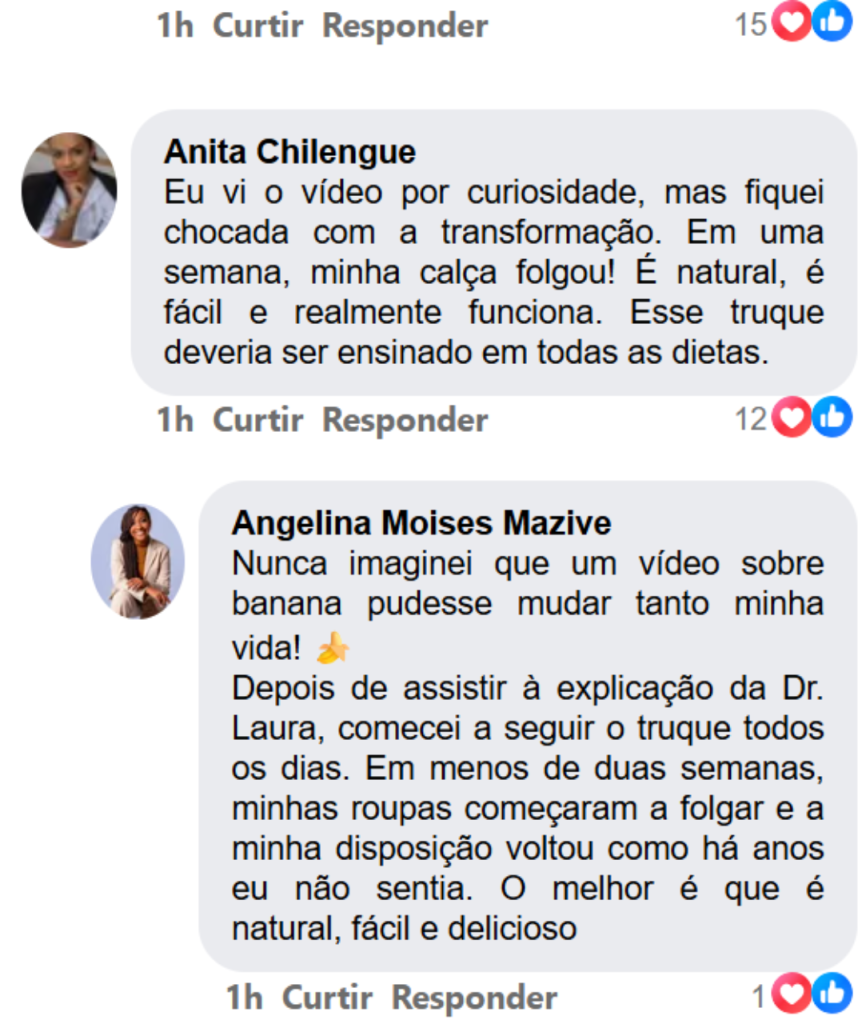
Task: View Anita Chilengue's profile picture
Action: [69, 190]
